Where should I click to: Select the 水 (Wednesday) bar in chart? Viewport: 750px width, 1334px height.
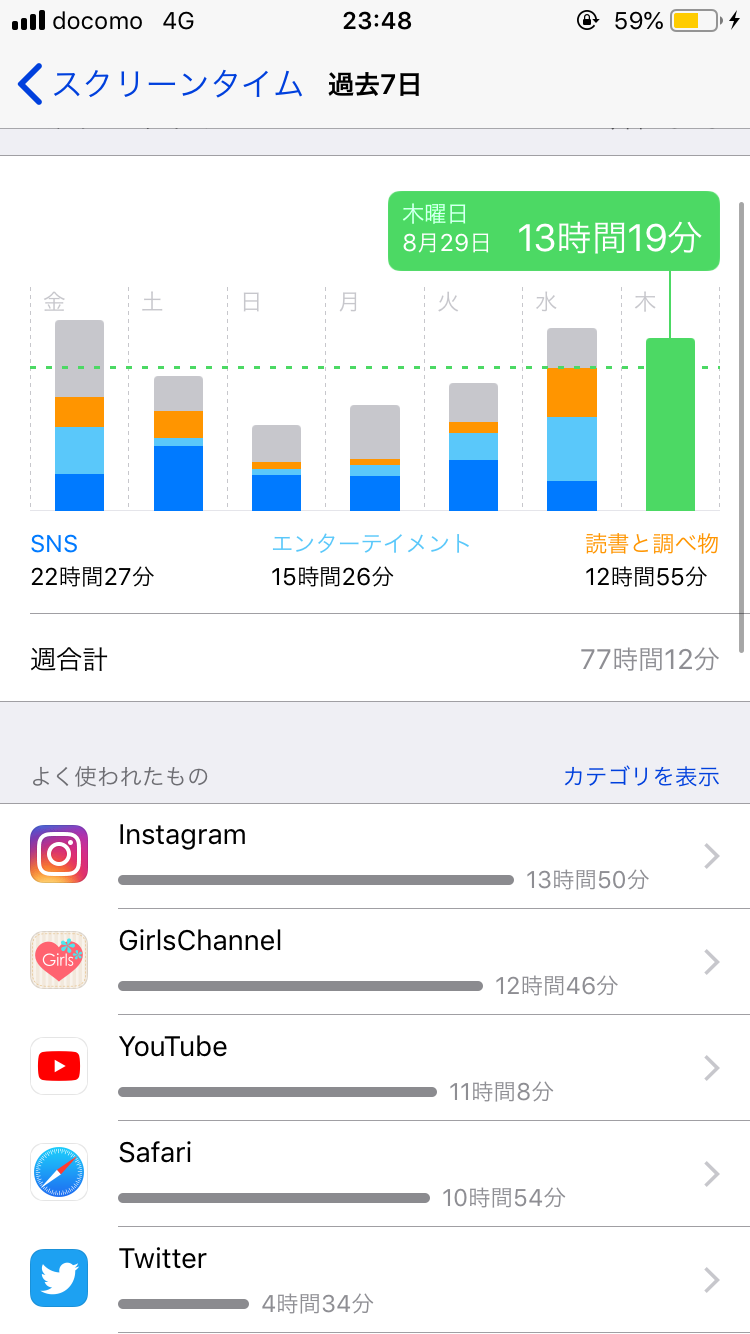(x=572, y=420)
